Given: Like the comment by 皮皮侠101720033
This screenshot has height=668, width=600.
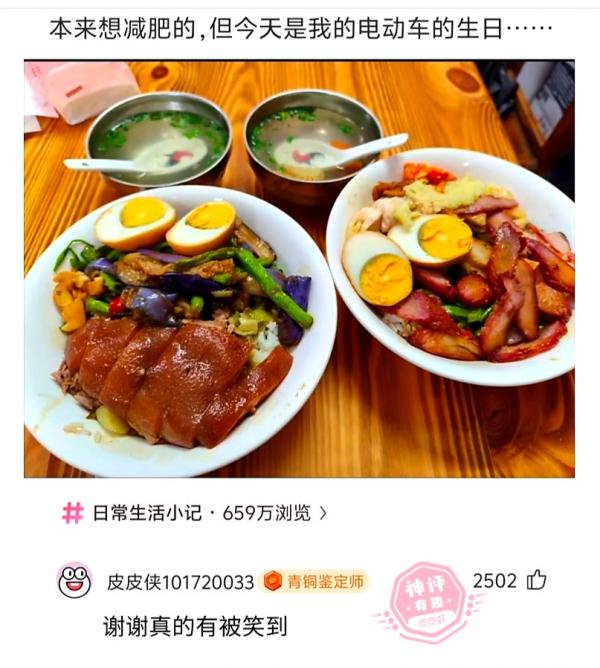Looking at the screenshot, I should [537, 580].
